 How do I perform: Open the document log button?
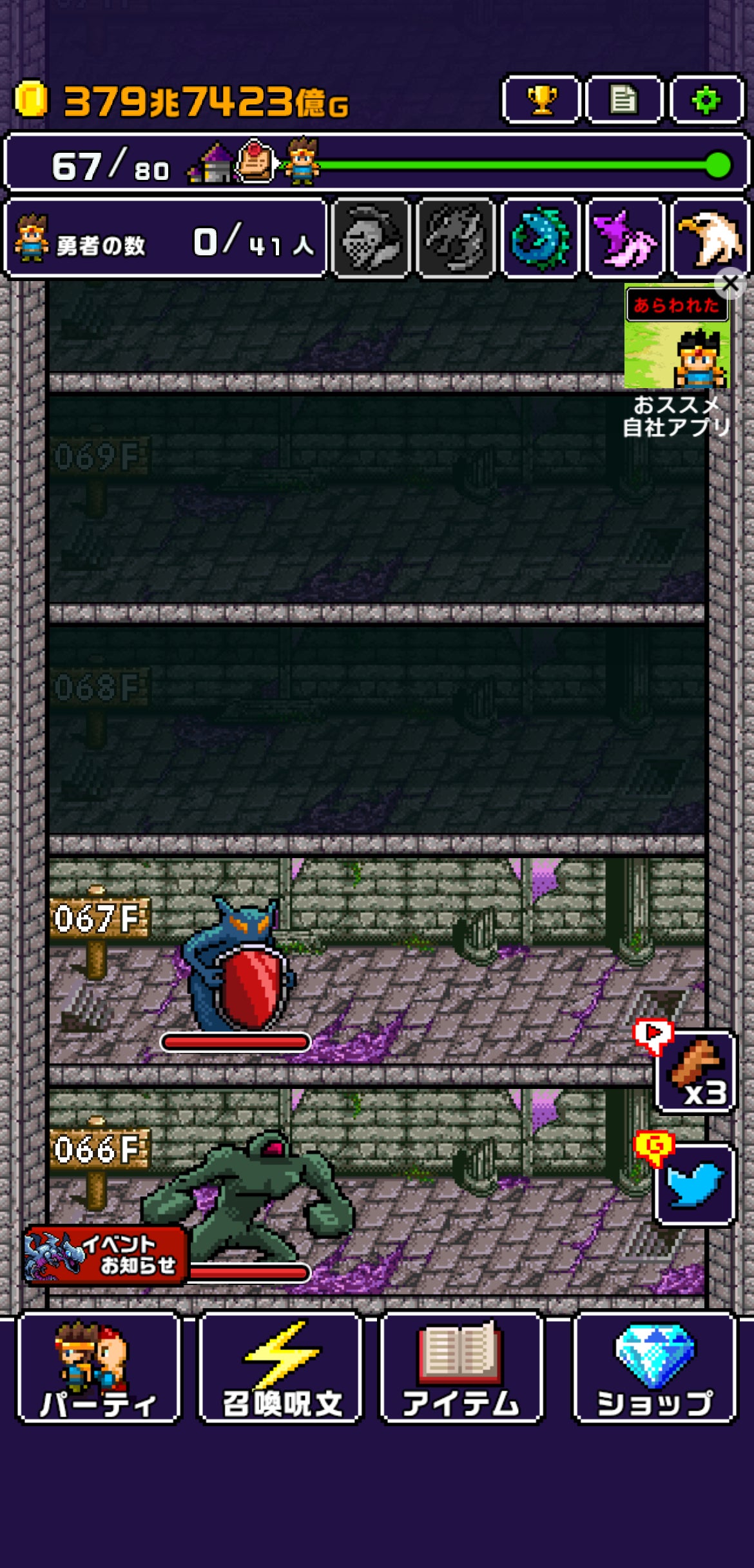point(624,100)
